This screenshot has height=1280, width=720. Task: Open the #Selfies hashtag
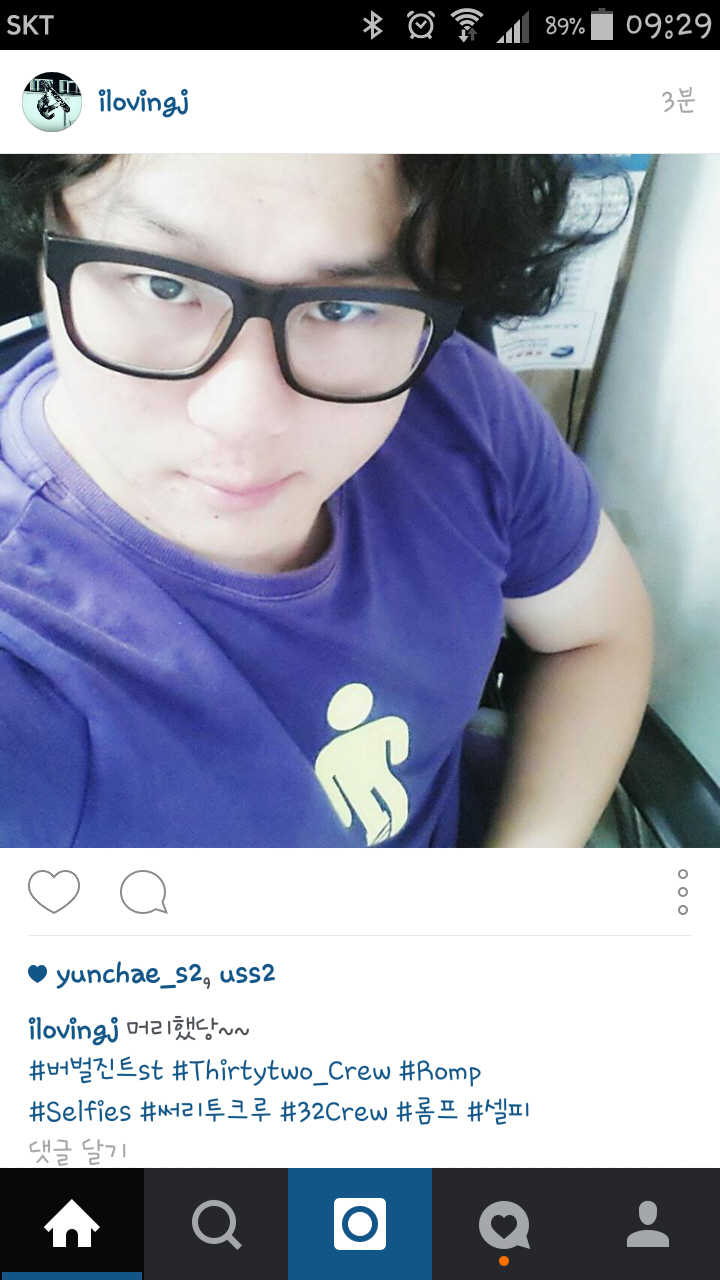(x=80, y=1111)
